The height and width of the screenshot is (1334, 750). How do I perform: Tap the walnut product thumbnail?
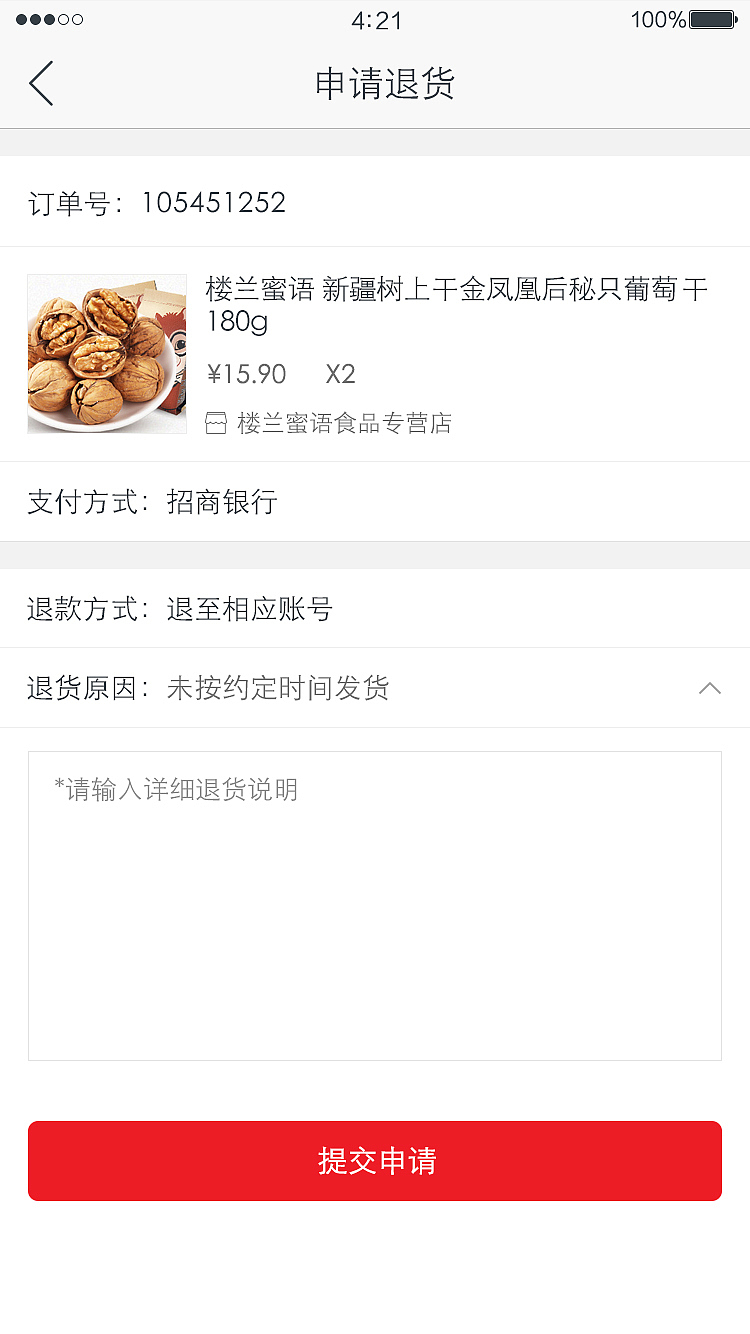[106, 354]
